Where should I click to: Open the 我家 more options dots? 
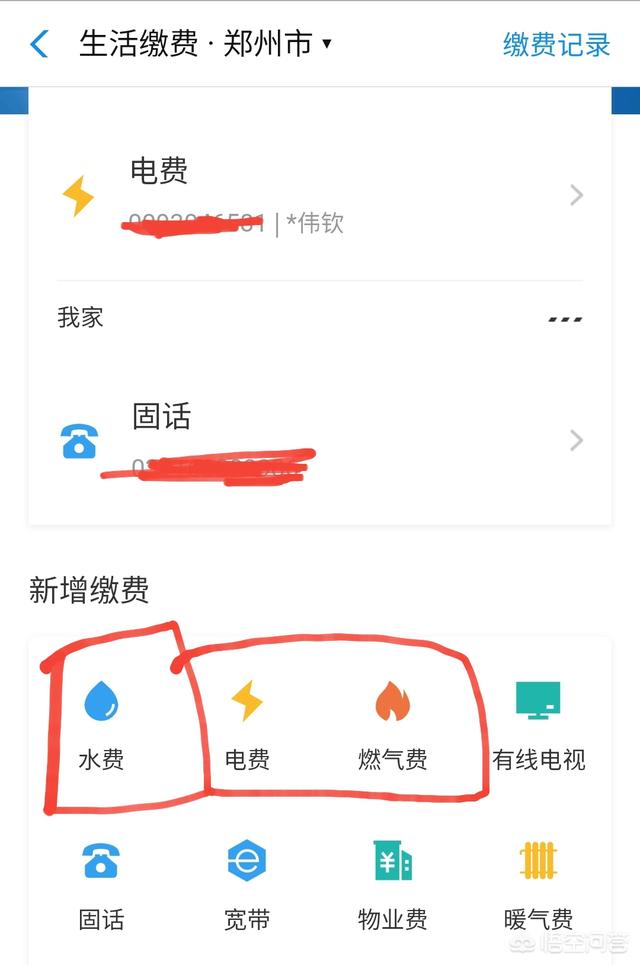pyautogui.click(x=565, y=319)
